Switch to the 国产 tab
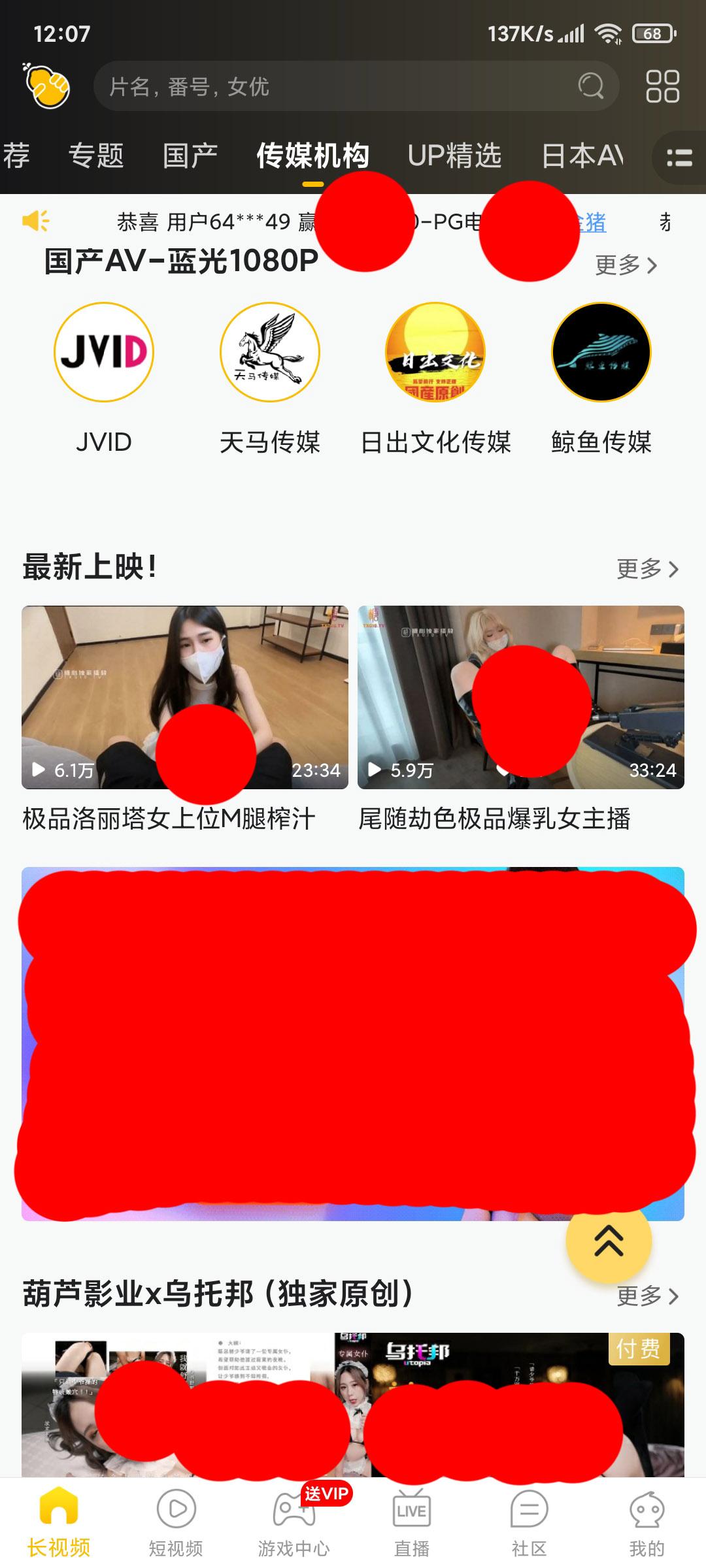Screen dimensions: 706x1568 tap(190, 155)
